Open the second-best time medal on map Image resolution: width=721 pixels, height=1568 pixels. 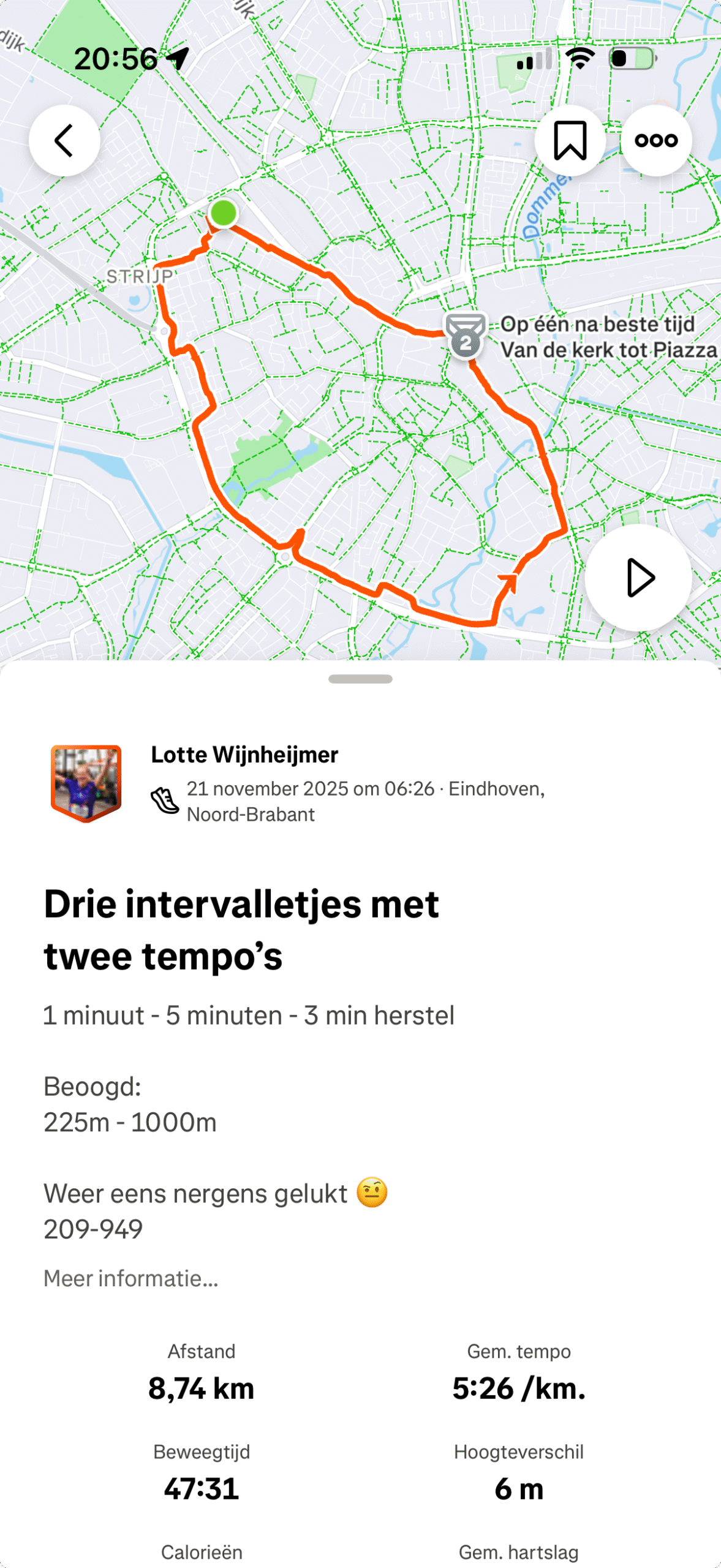click(466, 335)
